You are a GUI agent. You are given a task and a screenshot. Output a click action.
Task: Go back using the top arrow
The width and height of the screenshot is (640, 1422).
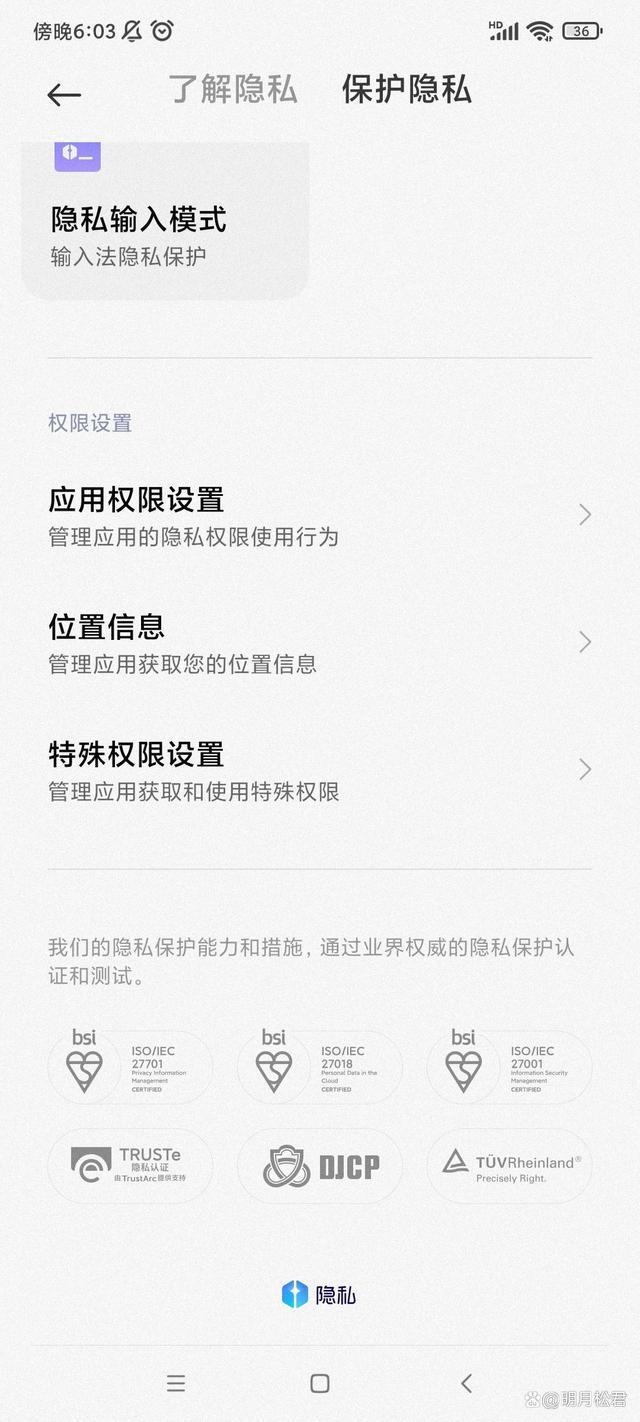coord(64,94)
